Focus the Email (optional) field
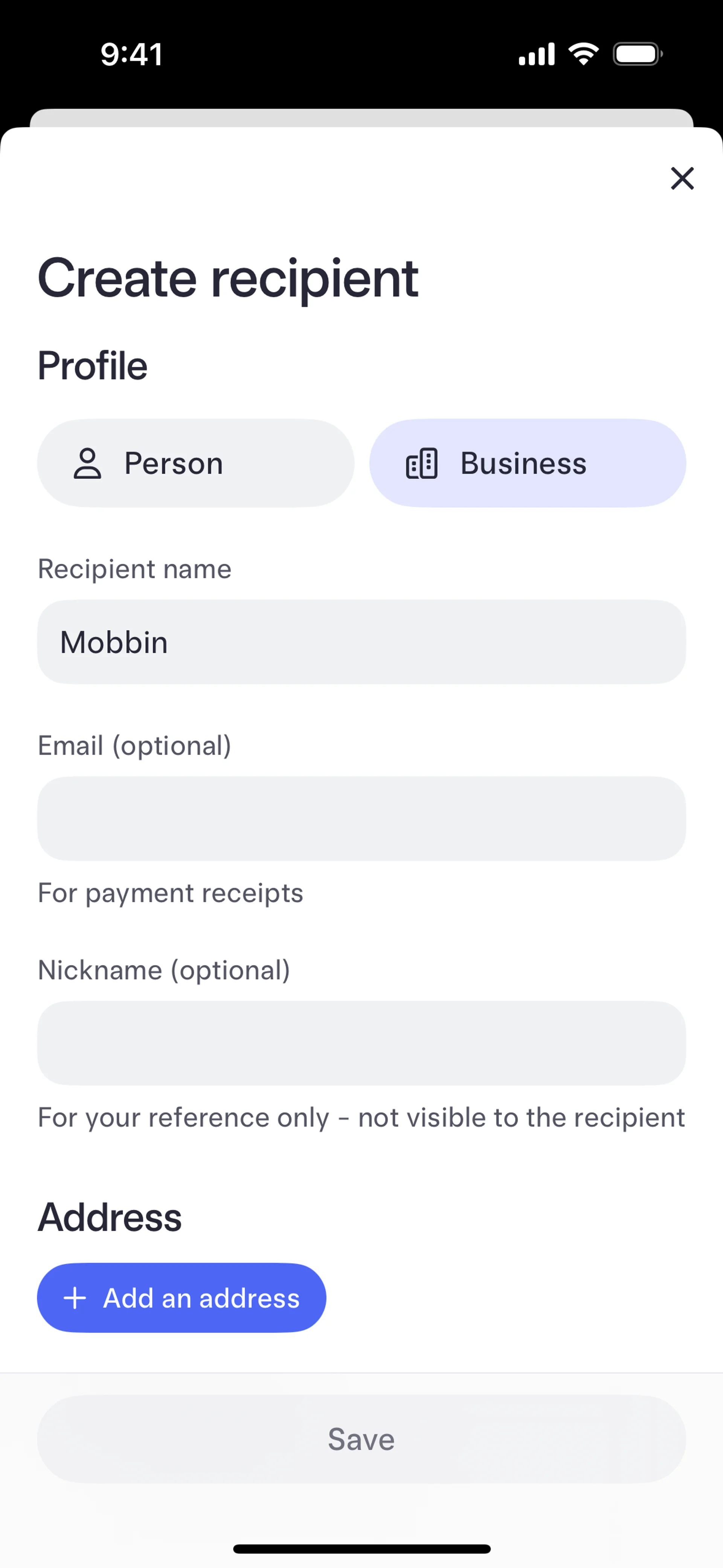Image resolution: width=723 pixels, height=1568 pixels. coord(361,818)
